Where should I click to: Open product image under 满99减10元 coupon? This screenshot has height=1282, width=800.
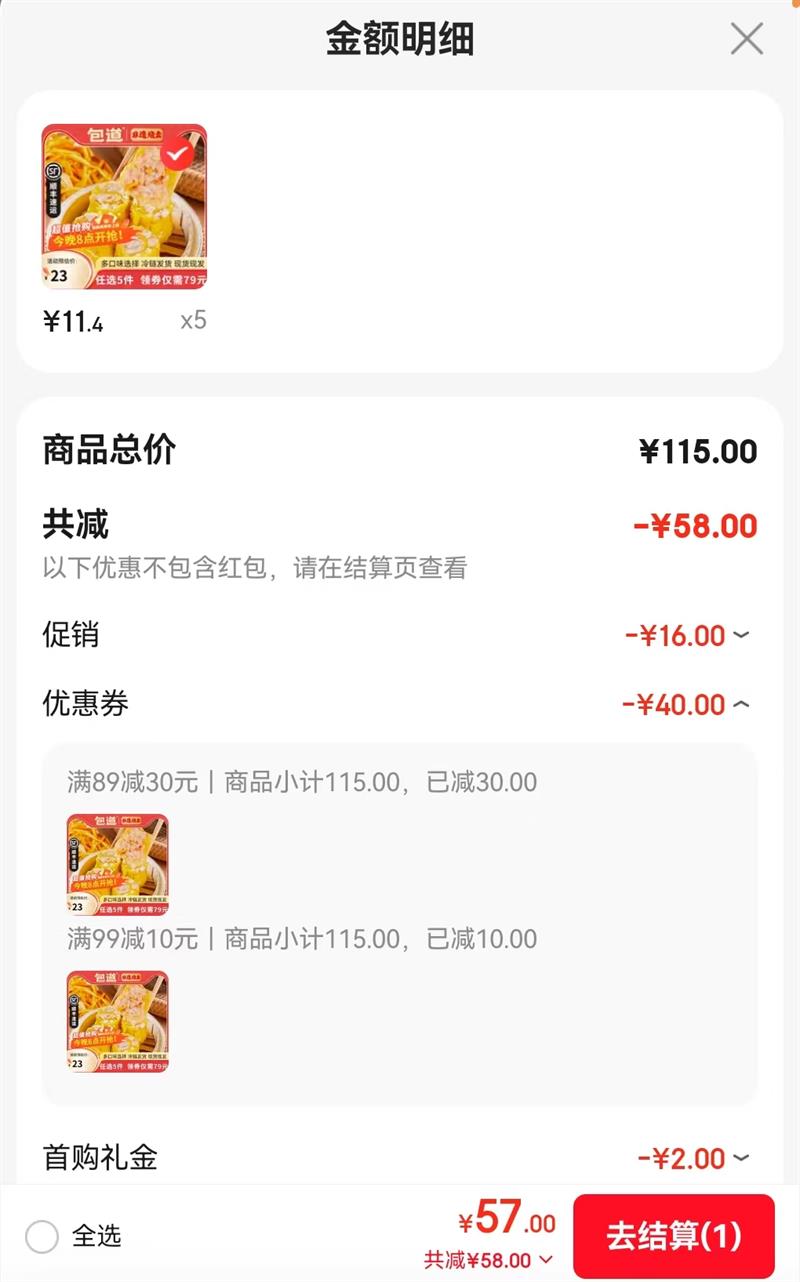(118, 1021)
